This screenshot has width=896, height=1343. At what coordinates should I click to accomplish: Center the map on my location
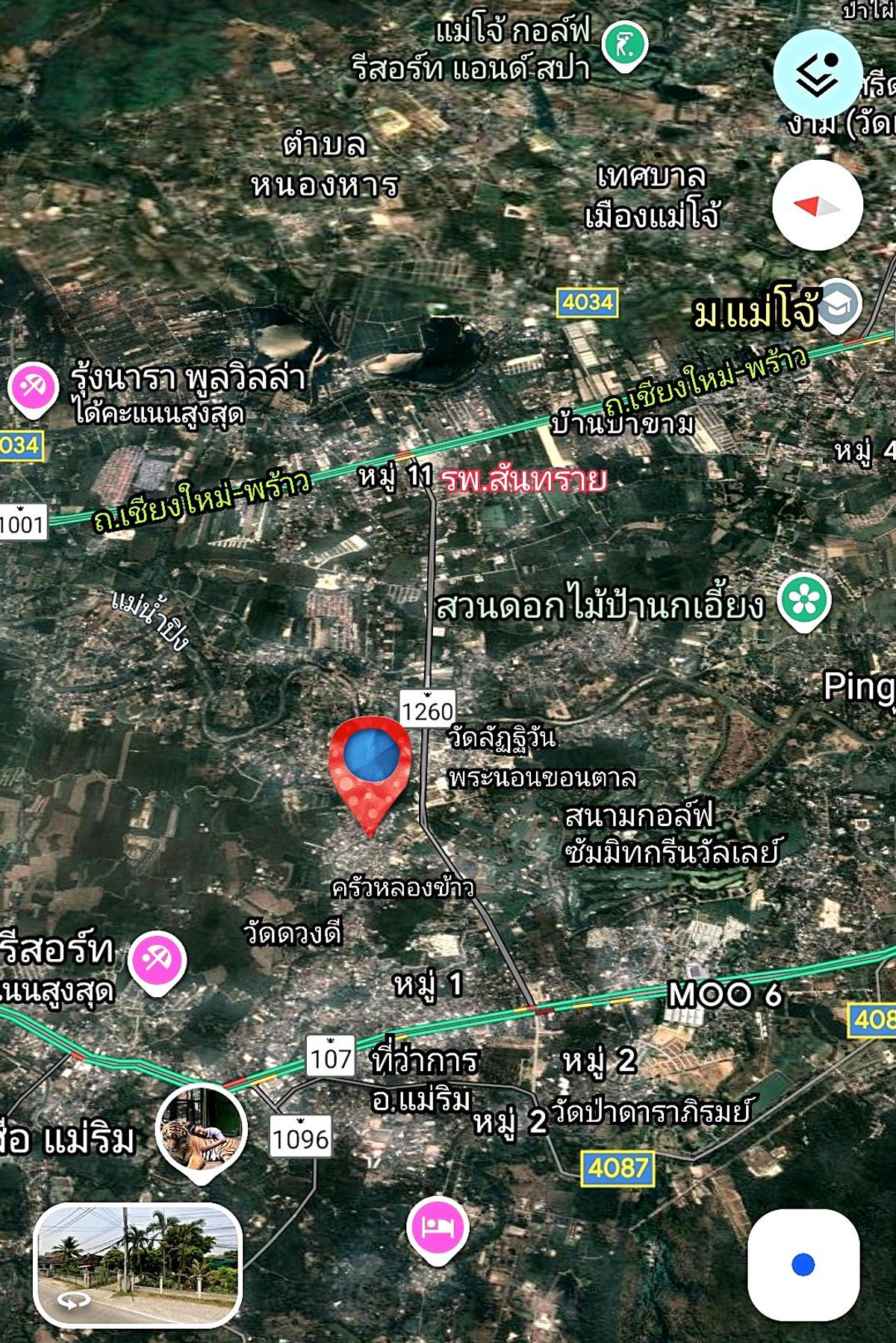pos(803,1265)
